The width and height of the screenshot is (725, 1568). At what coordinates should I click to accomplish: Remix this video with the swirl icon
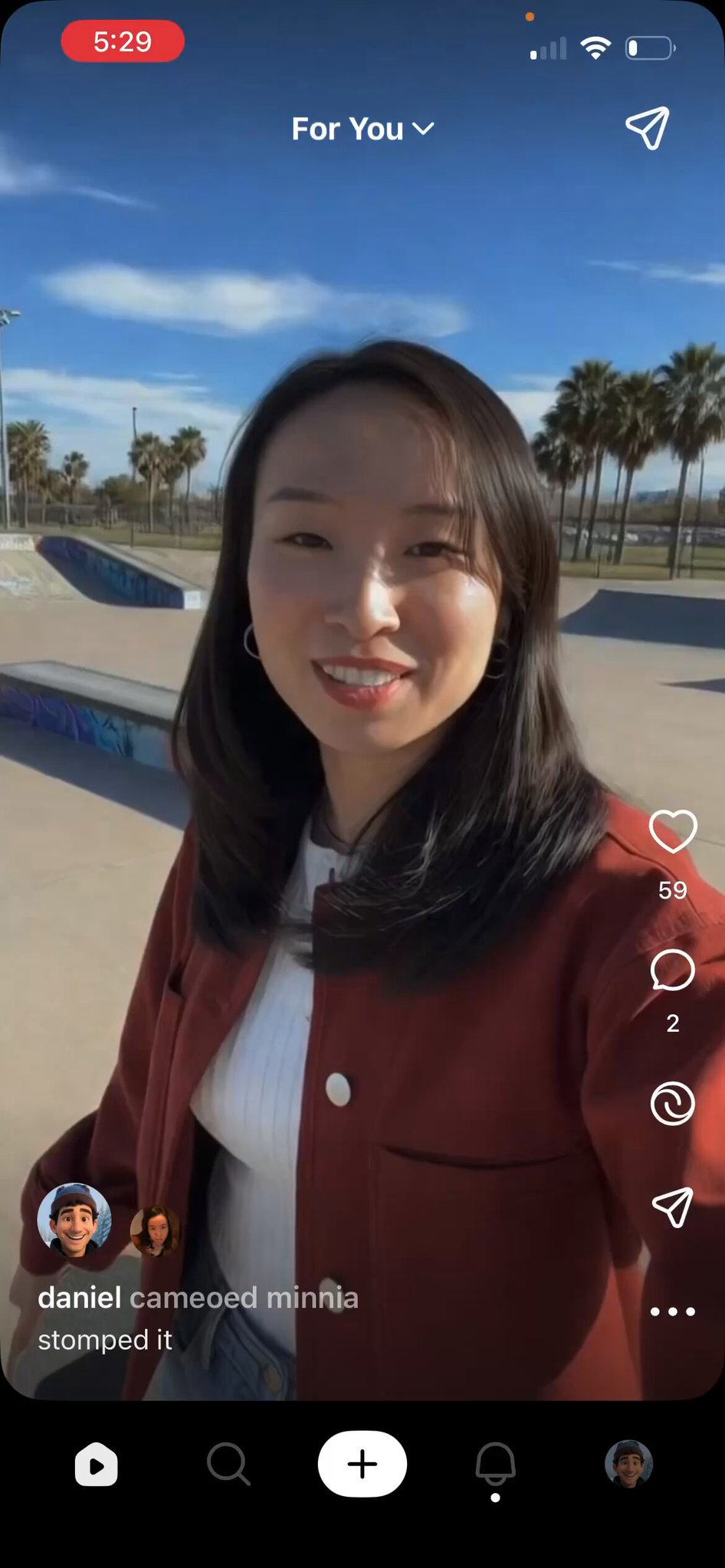click(673, 1104)
